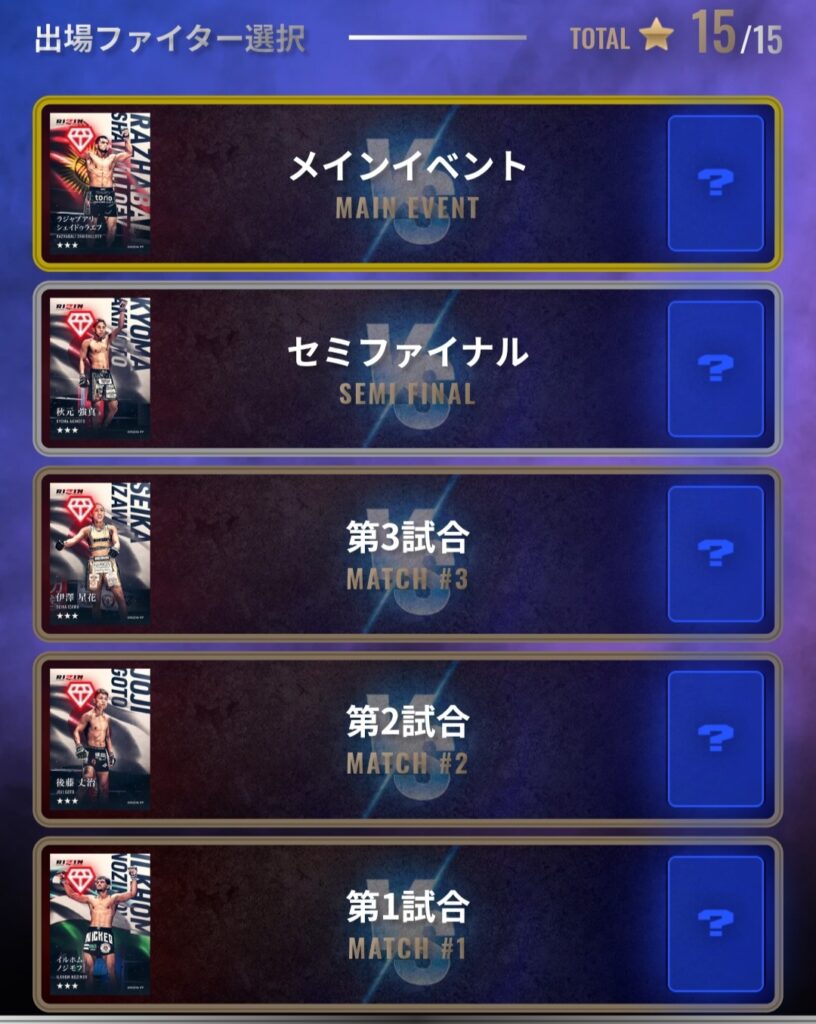Select the Match #1 fighter card

[100, 923]
